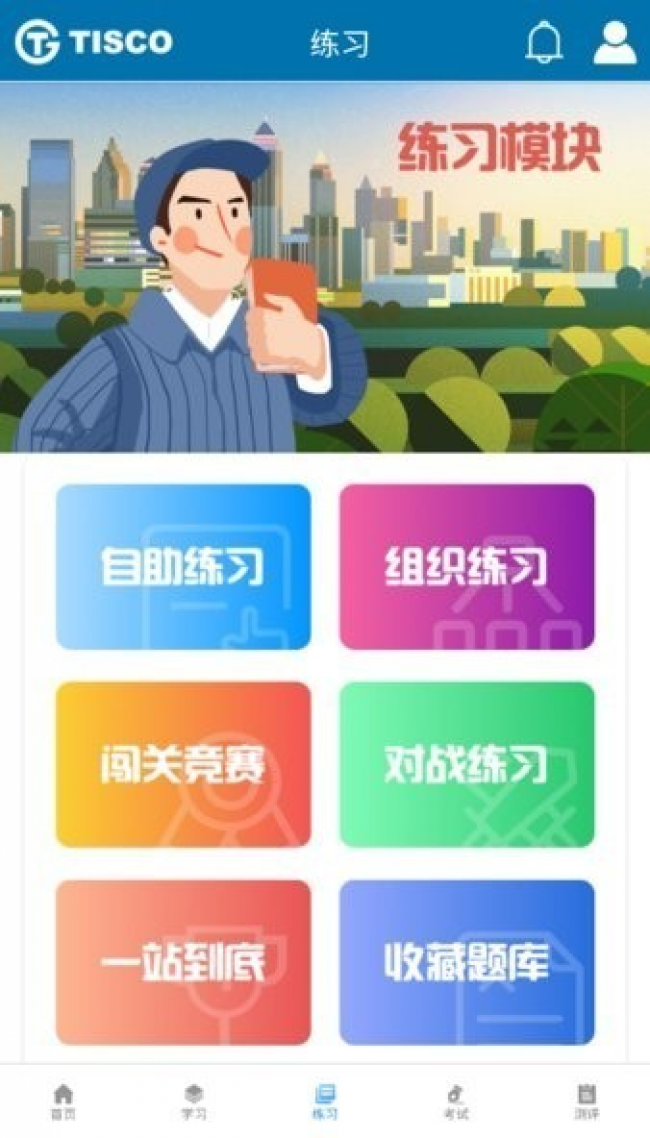Go to the 首页 home tab
The image size is (650, 1138).
tap(63, 1100)
